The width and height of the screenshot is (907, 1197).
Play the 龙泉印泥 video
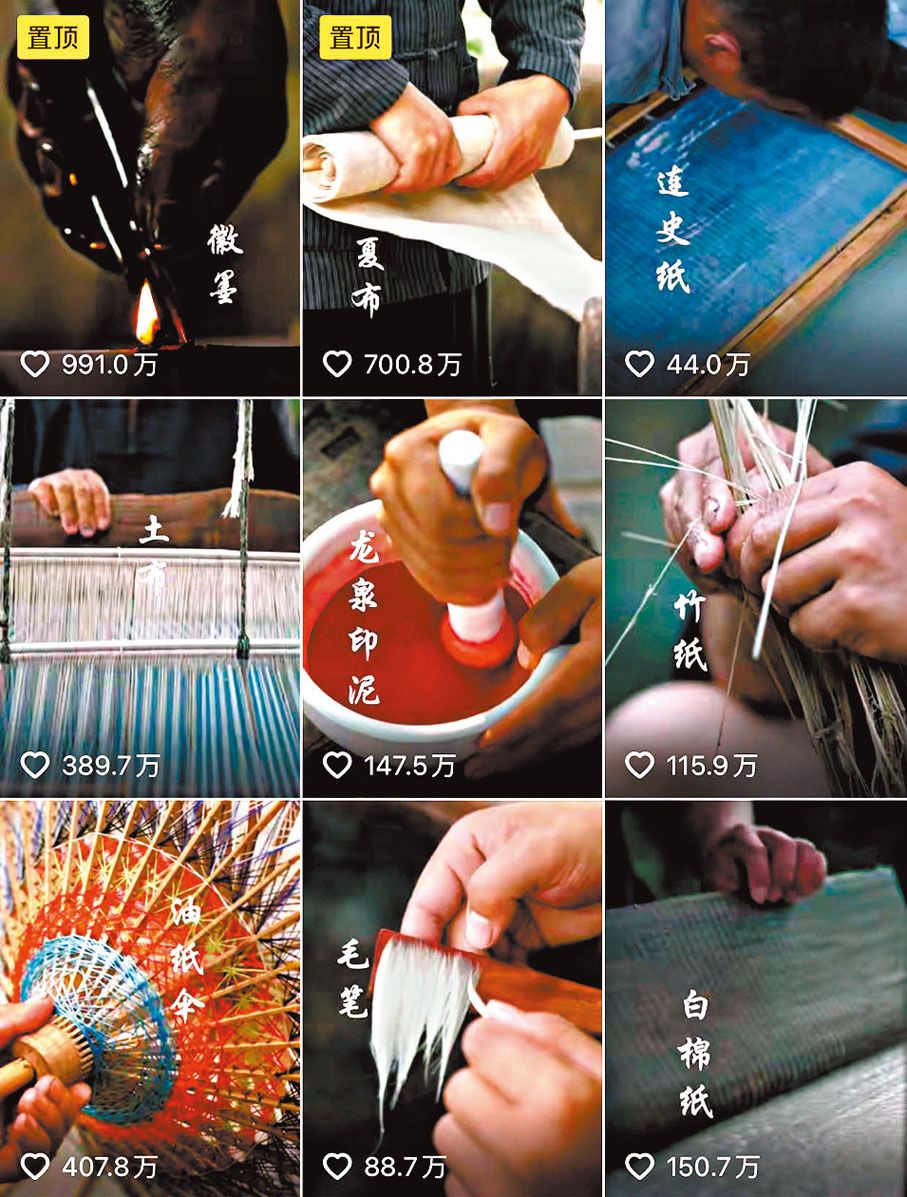452,598
